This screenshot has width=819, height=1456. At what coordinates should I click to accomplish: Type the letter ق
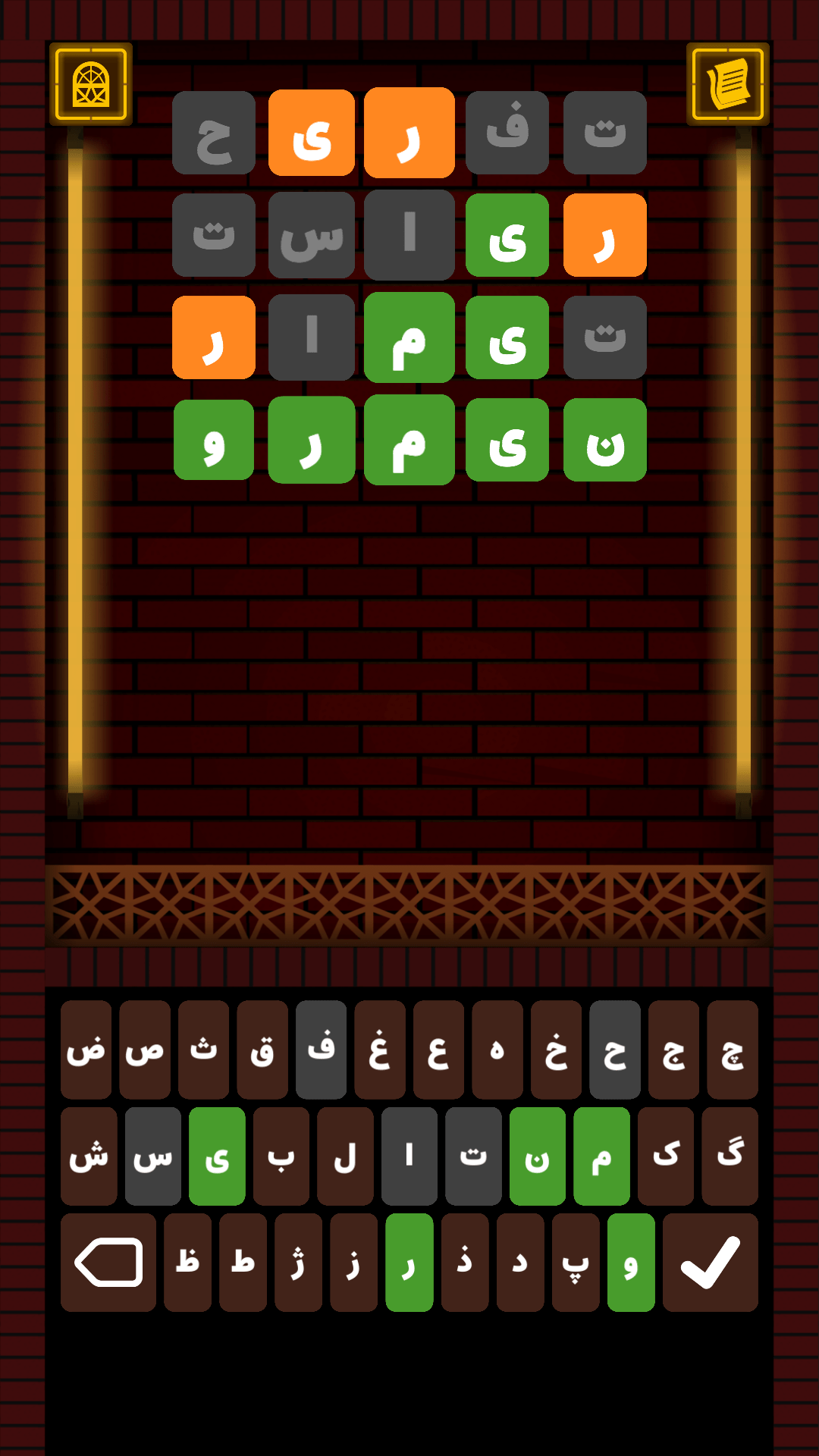(x=262, y=1050)
